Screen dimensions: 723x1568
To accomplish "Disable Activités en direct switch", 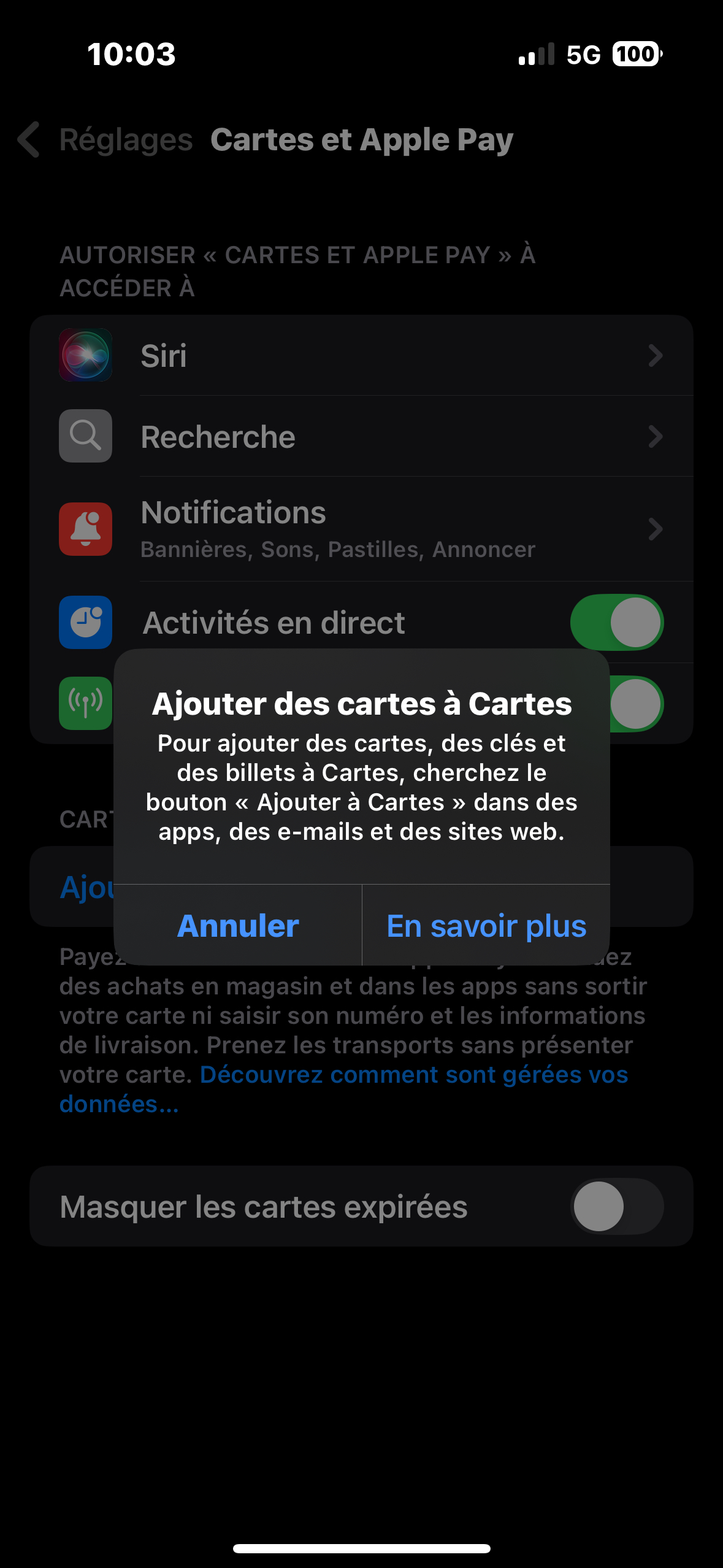I will pos(616,622).
